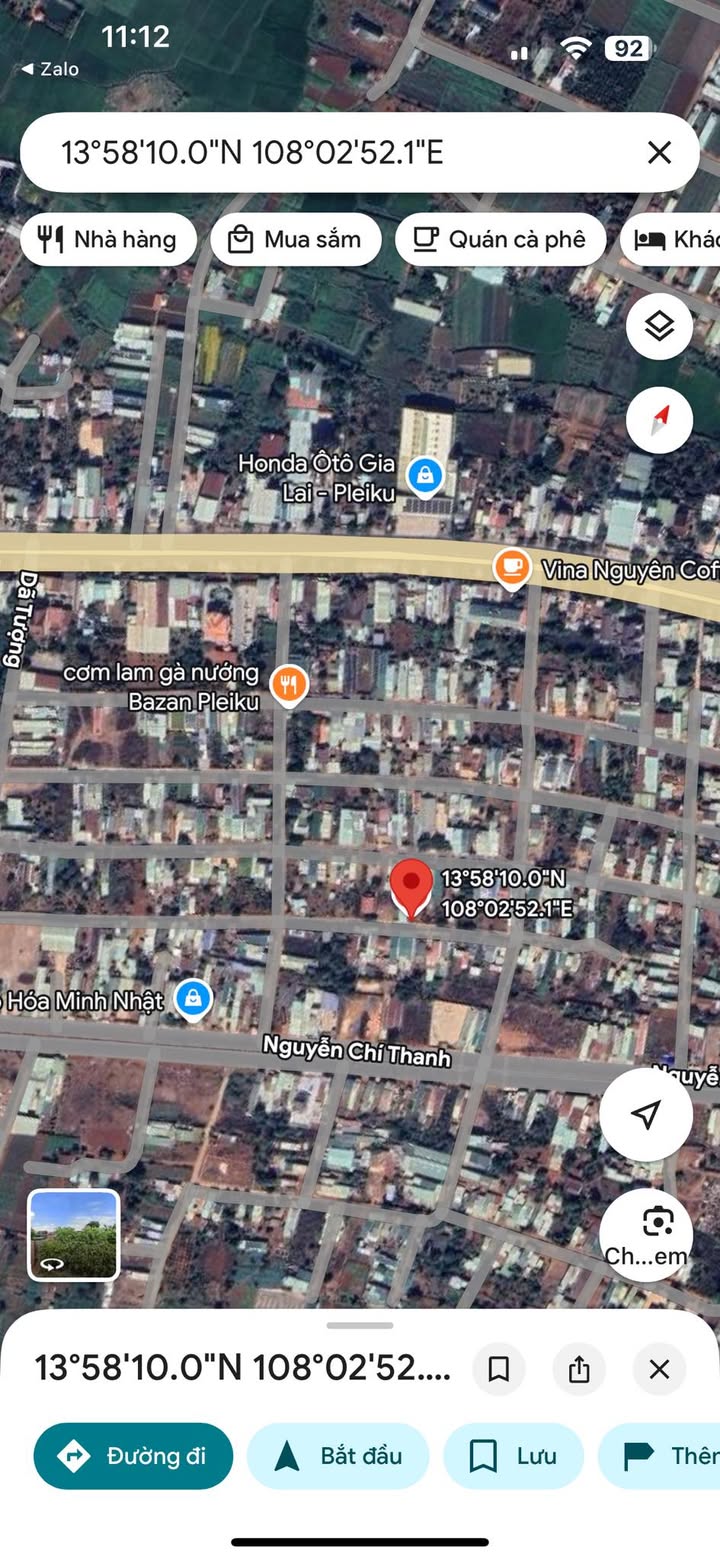Open the map layers button
720x1560 pixels.
pyautogui.click(x=659, y=326)
